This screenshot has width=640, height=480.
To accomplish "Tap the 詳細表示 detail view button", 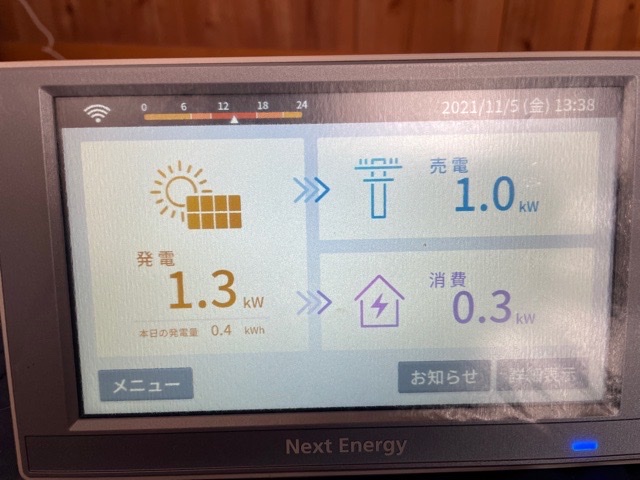I will pyautogui.click(x=542, y=375).
